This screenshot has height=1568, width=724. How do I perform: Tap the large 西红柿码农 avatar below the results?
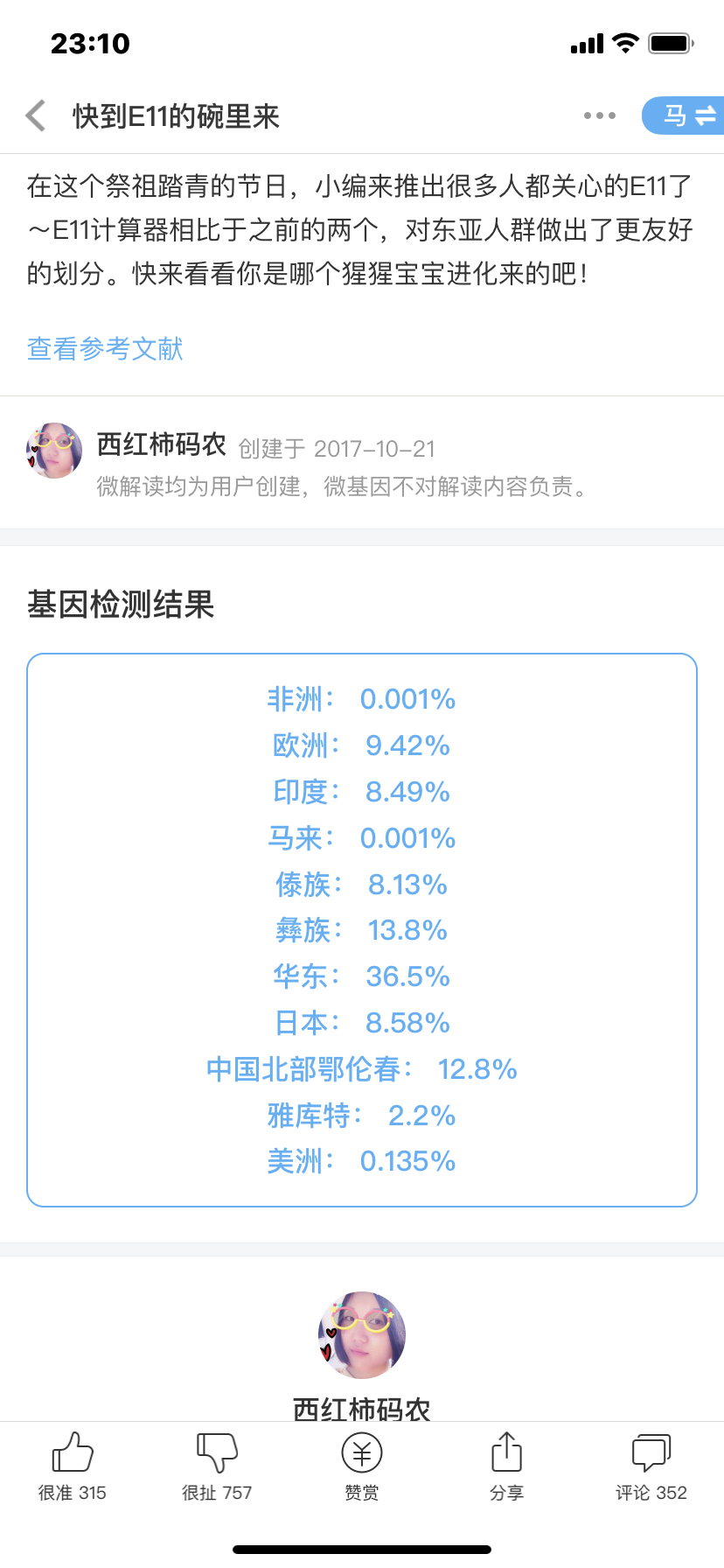pos(362,1335)
